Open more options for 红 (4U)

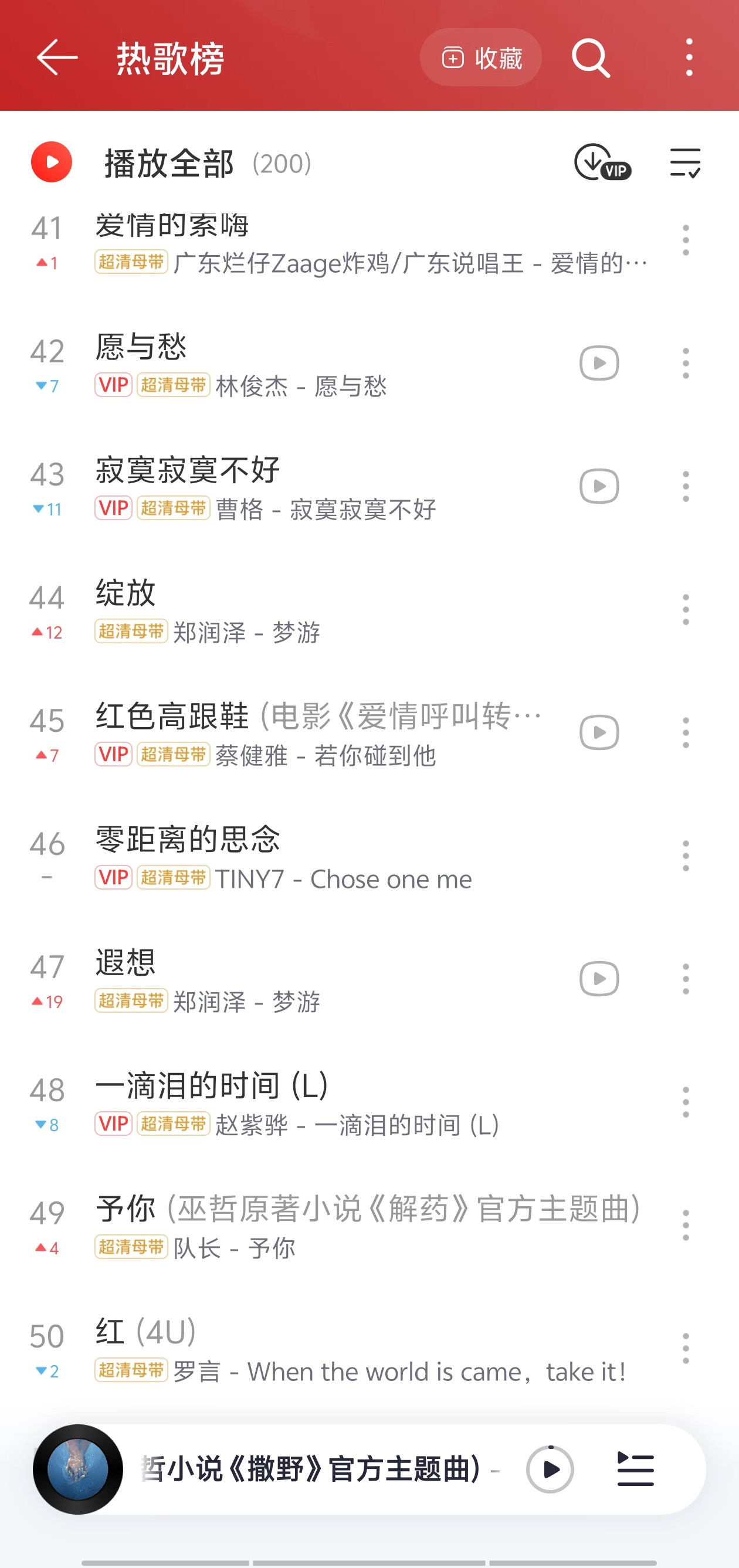[686, 1348]
